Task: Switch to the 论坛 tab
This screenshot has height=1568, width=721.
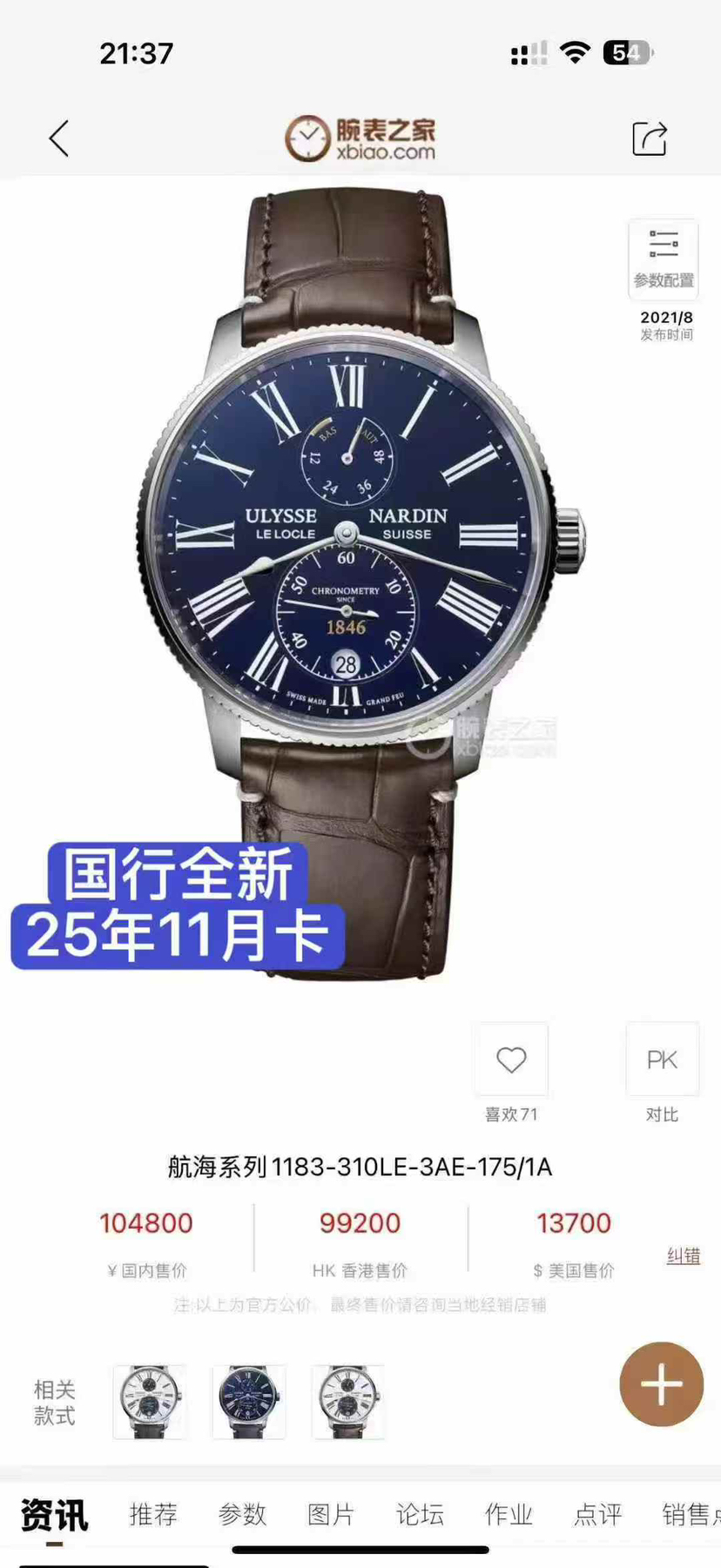Action: [x=420, y=1514]
